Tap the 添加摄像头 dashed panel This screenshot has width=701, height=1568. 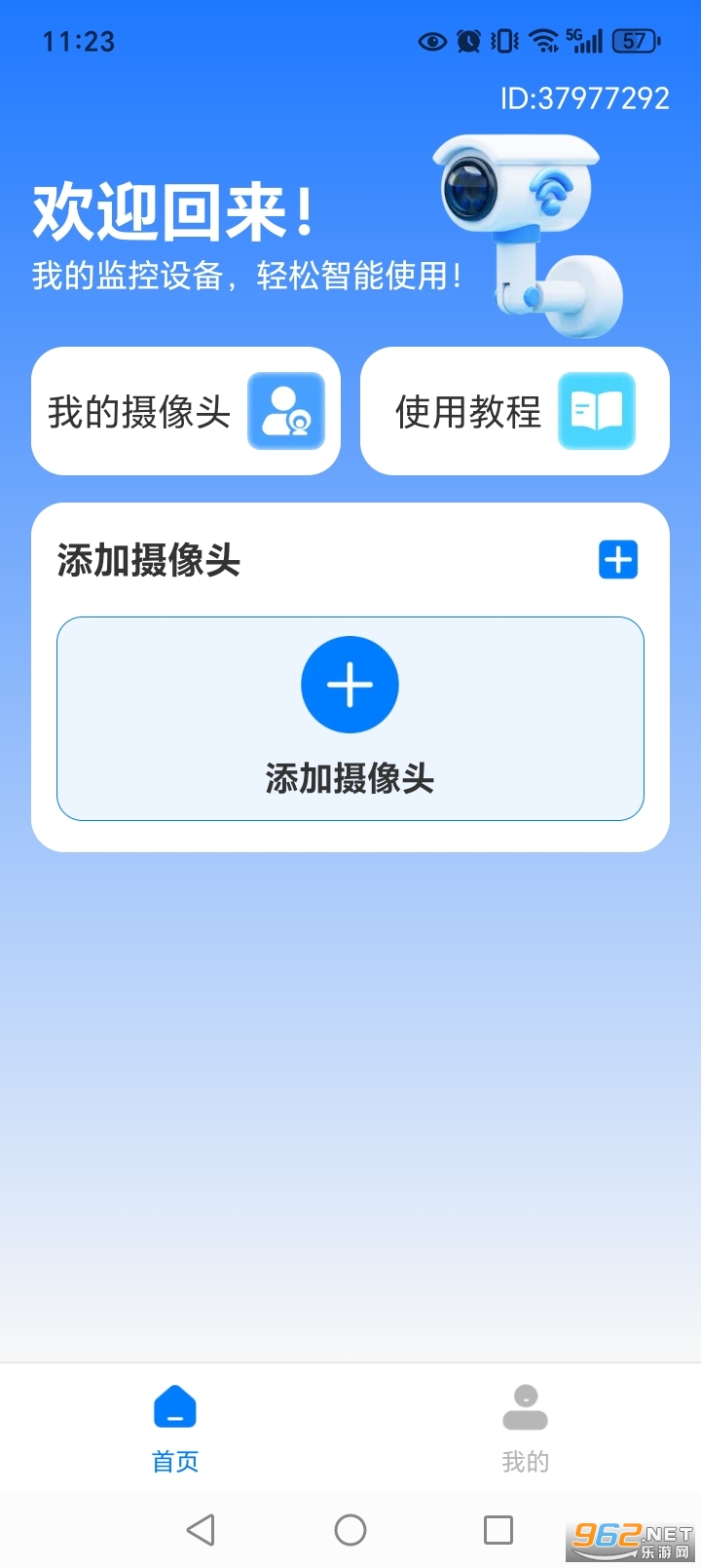coord(349,718)
